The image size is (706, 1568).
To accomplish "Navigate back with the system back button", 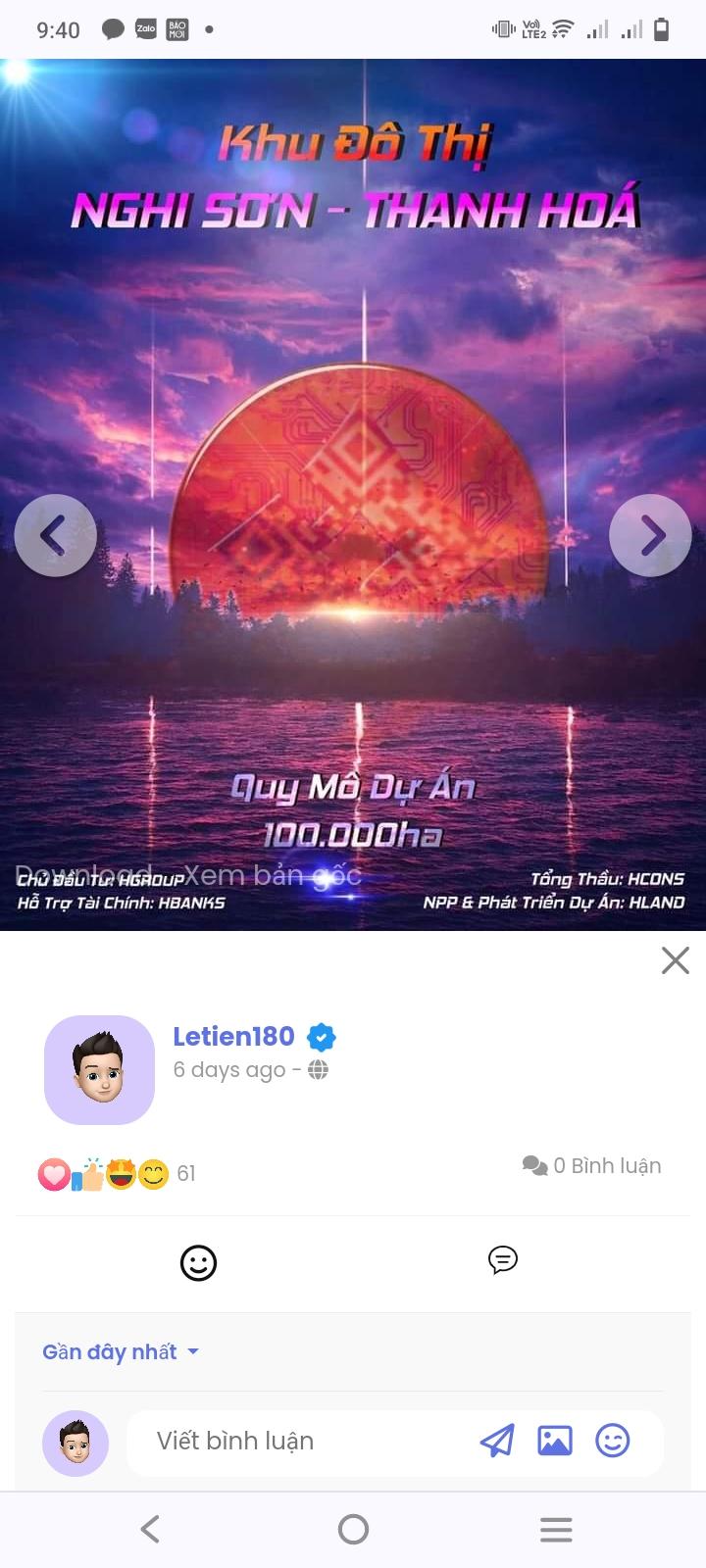I will (150, 1529).
